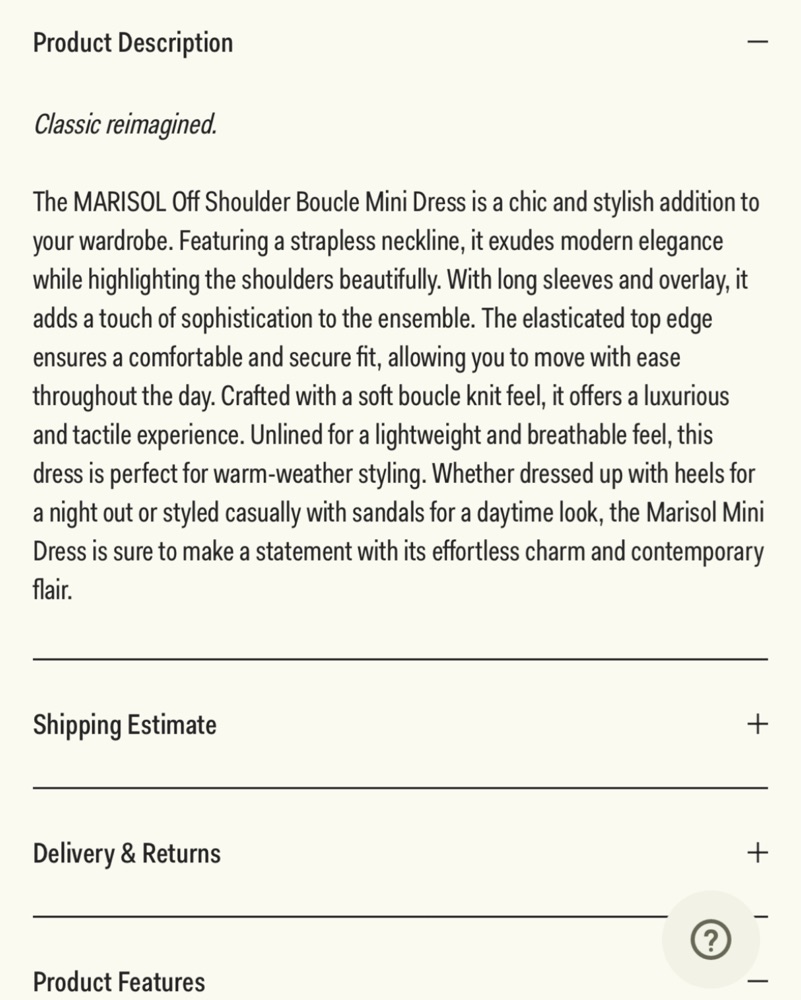Open the help question mark button
Viewport: 801px width, 1000px height.
pyautogui.click(x=710, y=939)
